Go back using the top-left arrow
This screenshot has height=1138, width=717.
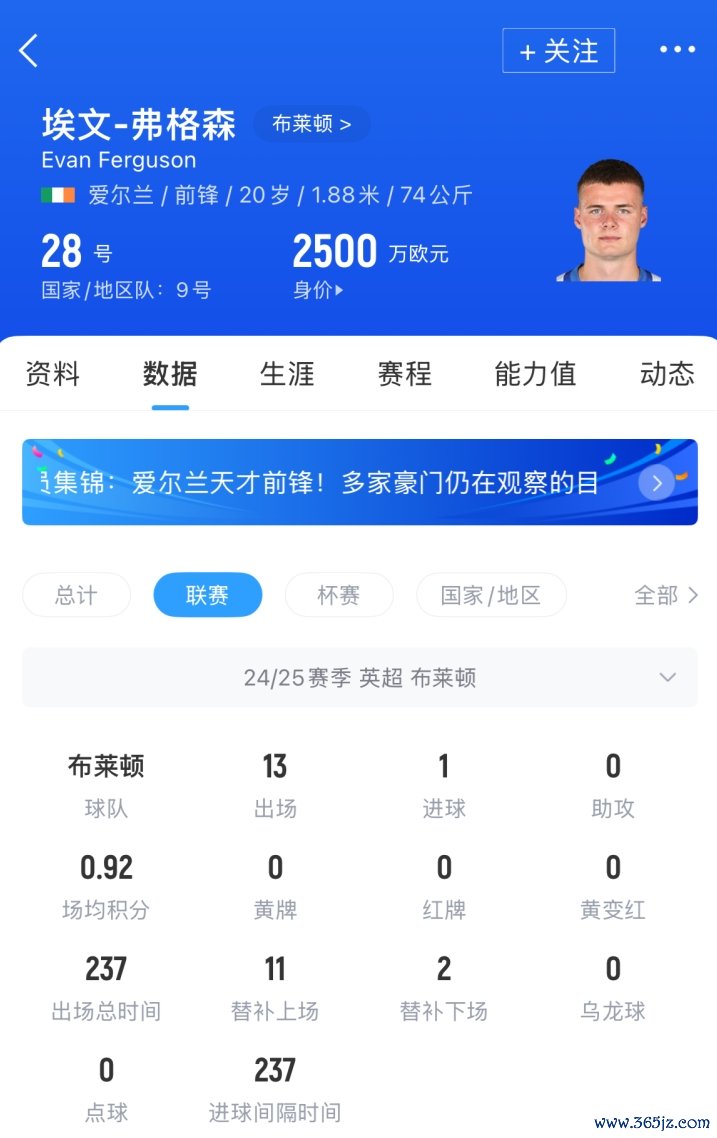tap(29, 51)
